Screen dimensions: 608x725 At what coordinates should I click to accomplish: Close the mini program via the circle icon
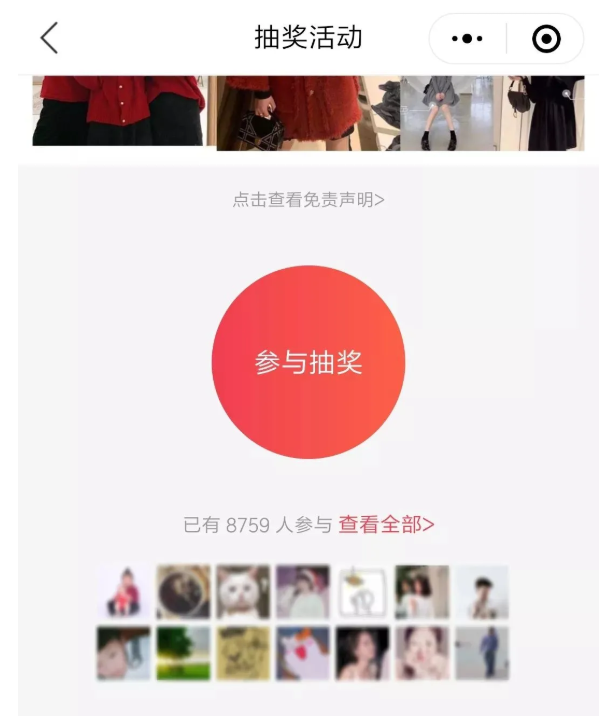pos(546,39)
